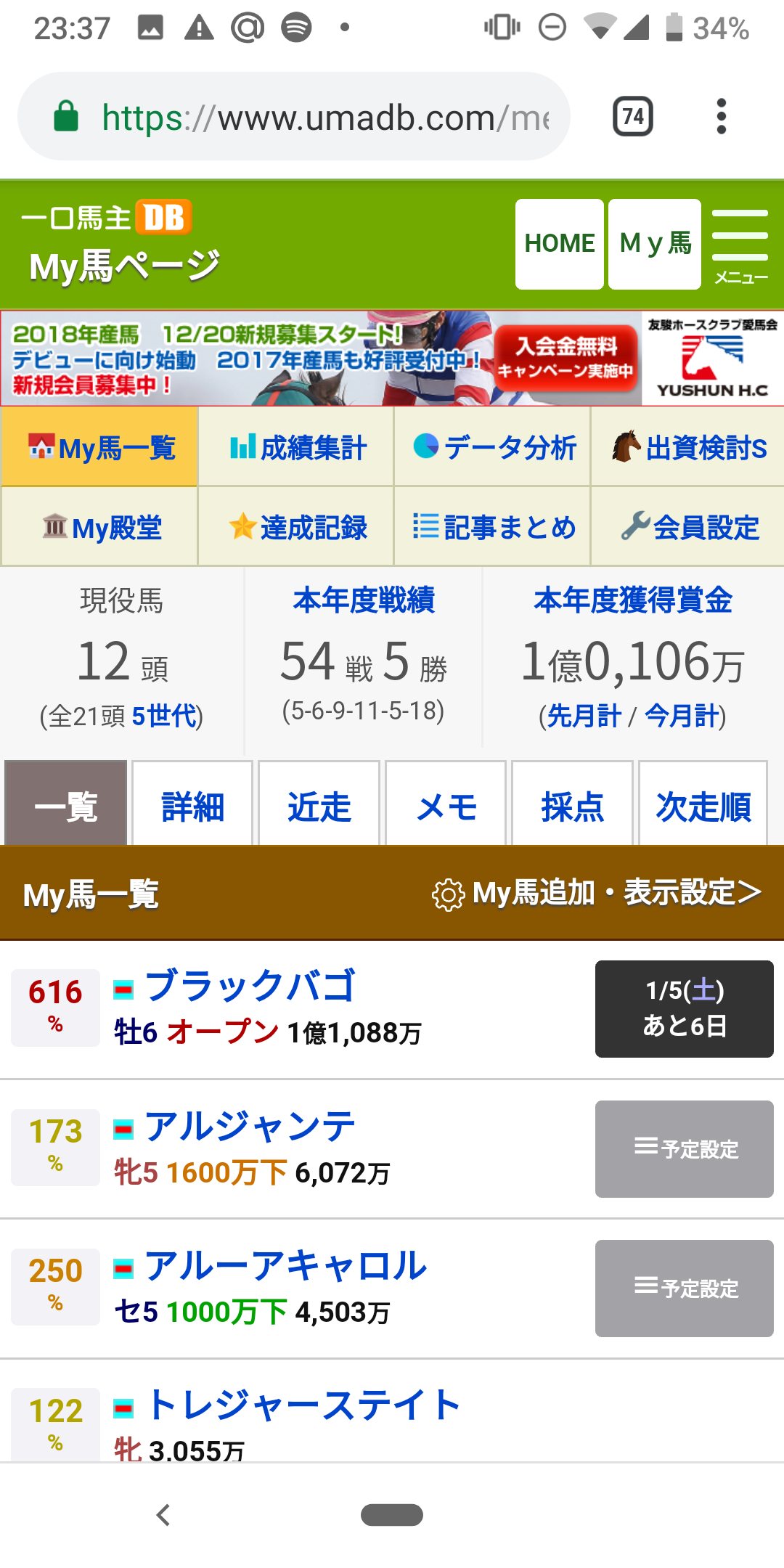Click the padlock icon in the address bar

(x=66, y=116)
